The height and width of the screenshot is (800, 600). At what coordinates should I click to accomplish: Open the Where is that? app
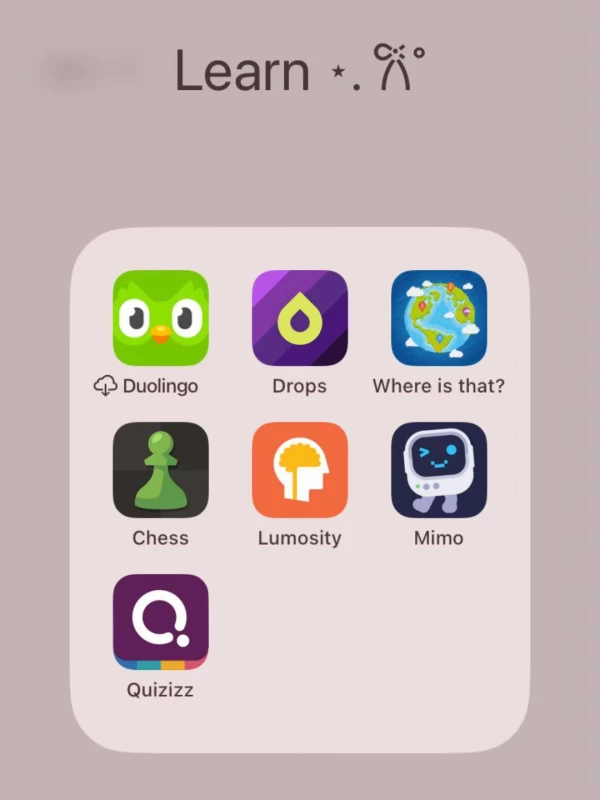click(x=439, y=318)
